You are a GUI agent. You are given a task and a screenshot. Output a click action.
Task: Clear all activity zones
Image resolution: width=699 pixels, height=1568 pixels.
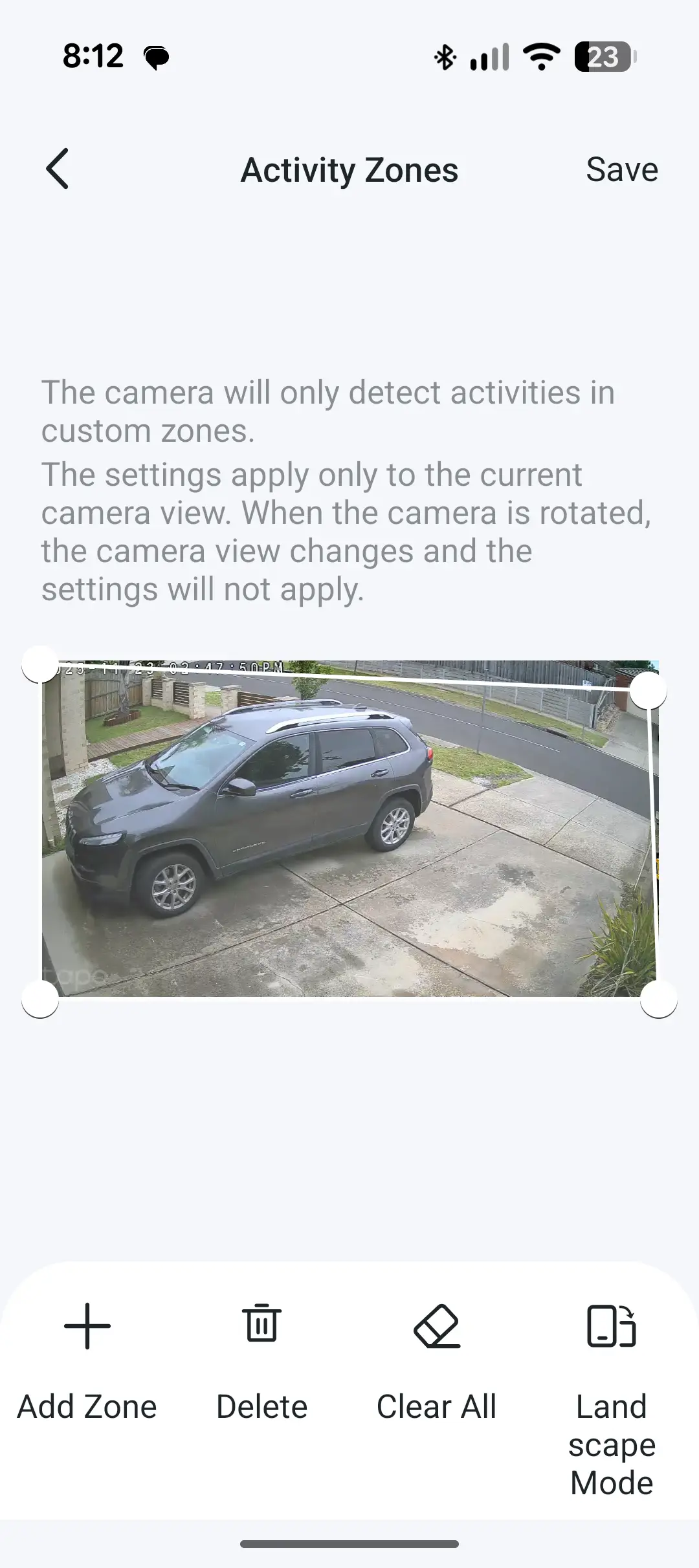tap(436, 1360)
